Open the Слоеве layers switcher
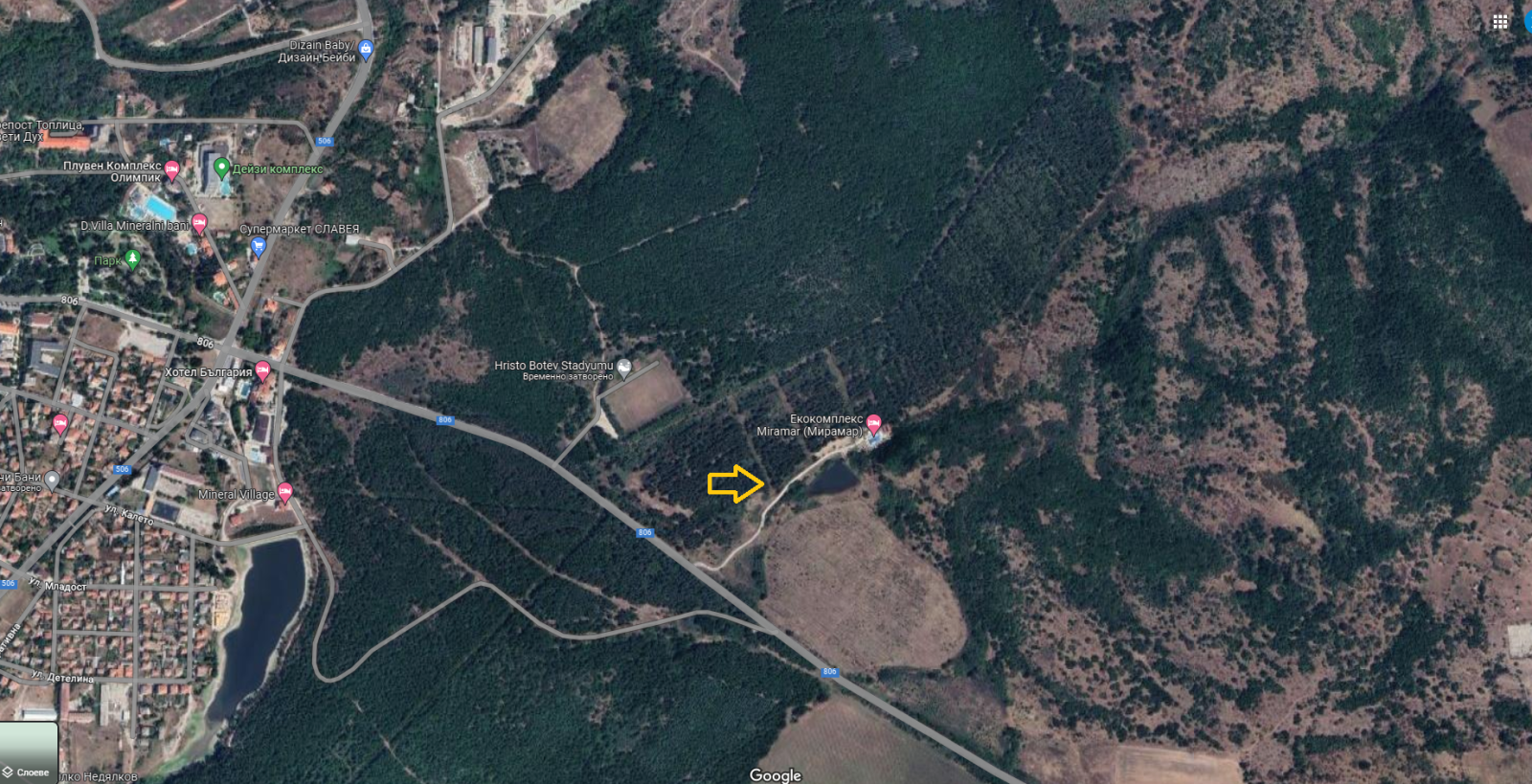 pyautogui.click(x=29, y=752)
